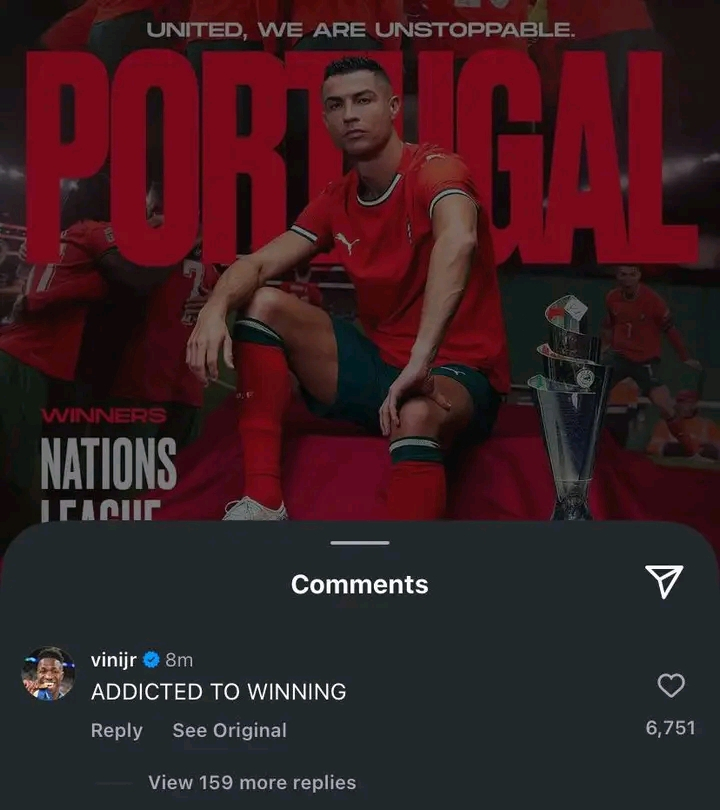View 159 more replies
The width and height of the screenshot is (720, 810).
[251, 782]
